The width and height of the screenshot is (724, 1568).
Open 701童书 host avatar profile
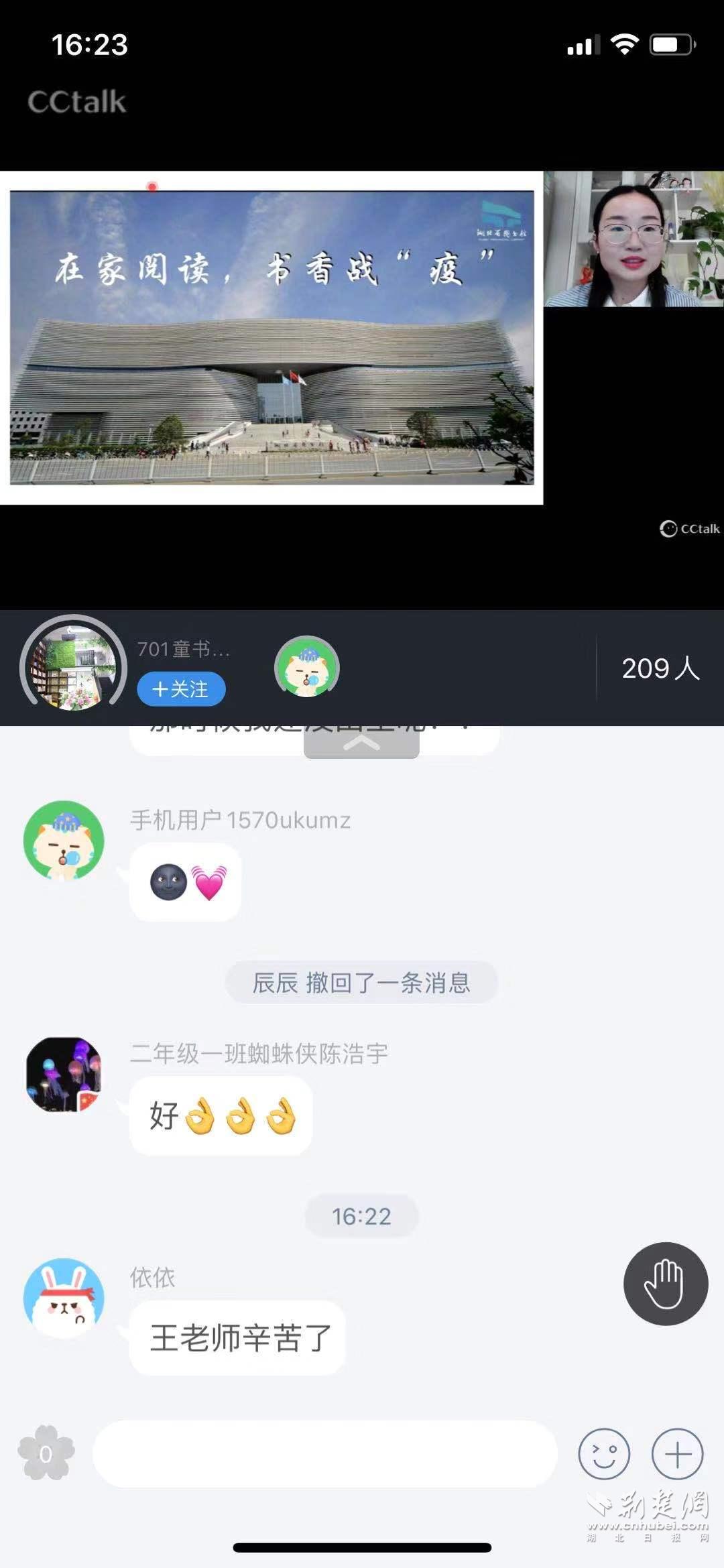coord(73,667)
